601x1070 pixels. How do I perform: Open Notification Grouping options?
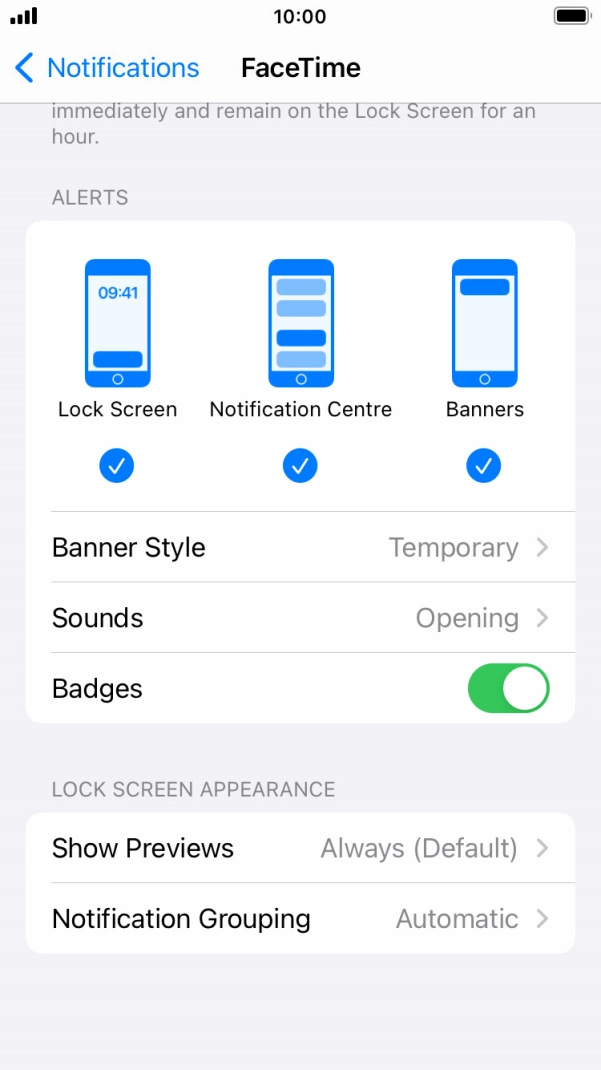point(300,918)
